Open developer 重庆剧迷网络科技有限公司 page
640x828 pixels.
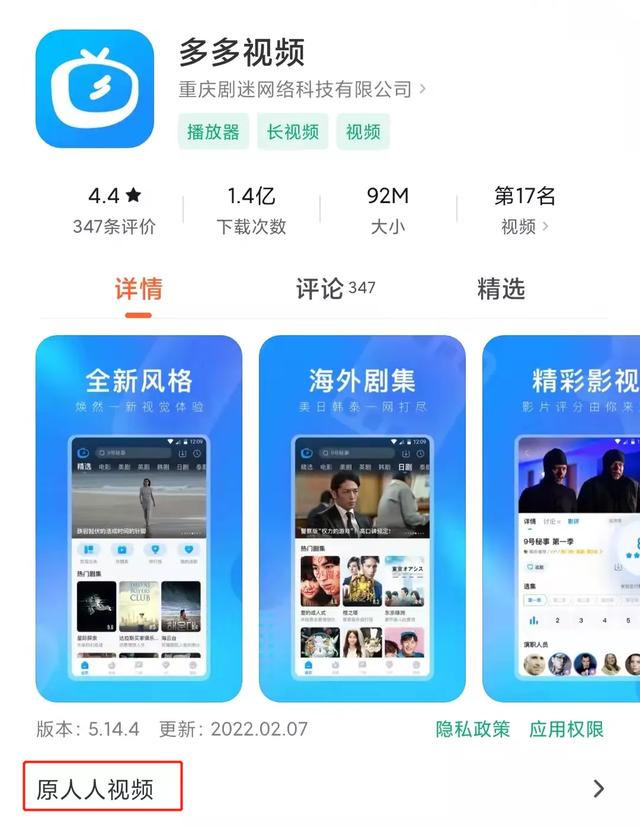pos(302,89)
